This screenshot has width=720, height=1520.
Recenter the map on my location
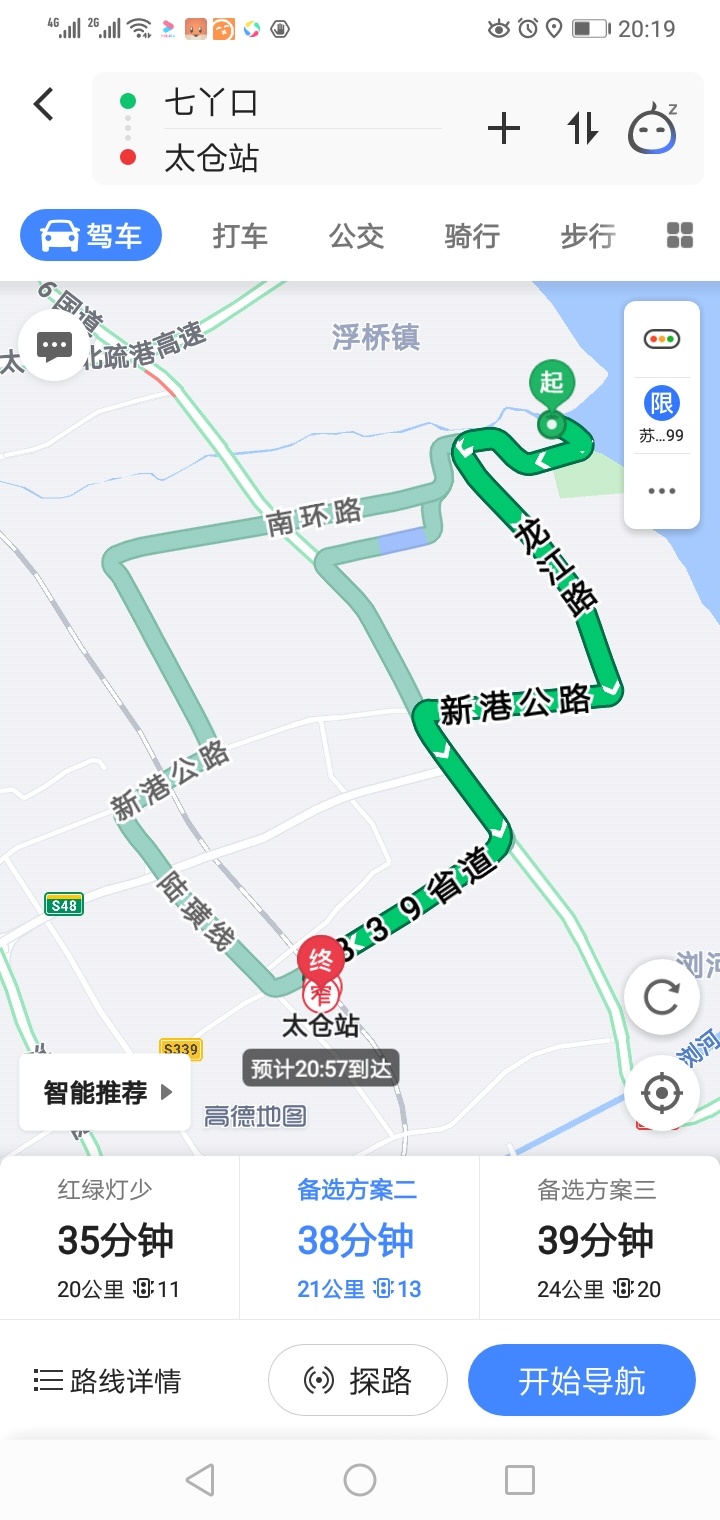point(661,1093)
